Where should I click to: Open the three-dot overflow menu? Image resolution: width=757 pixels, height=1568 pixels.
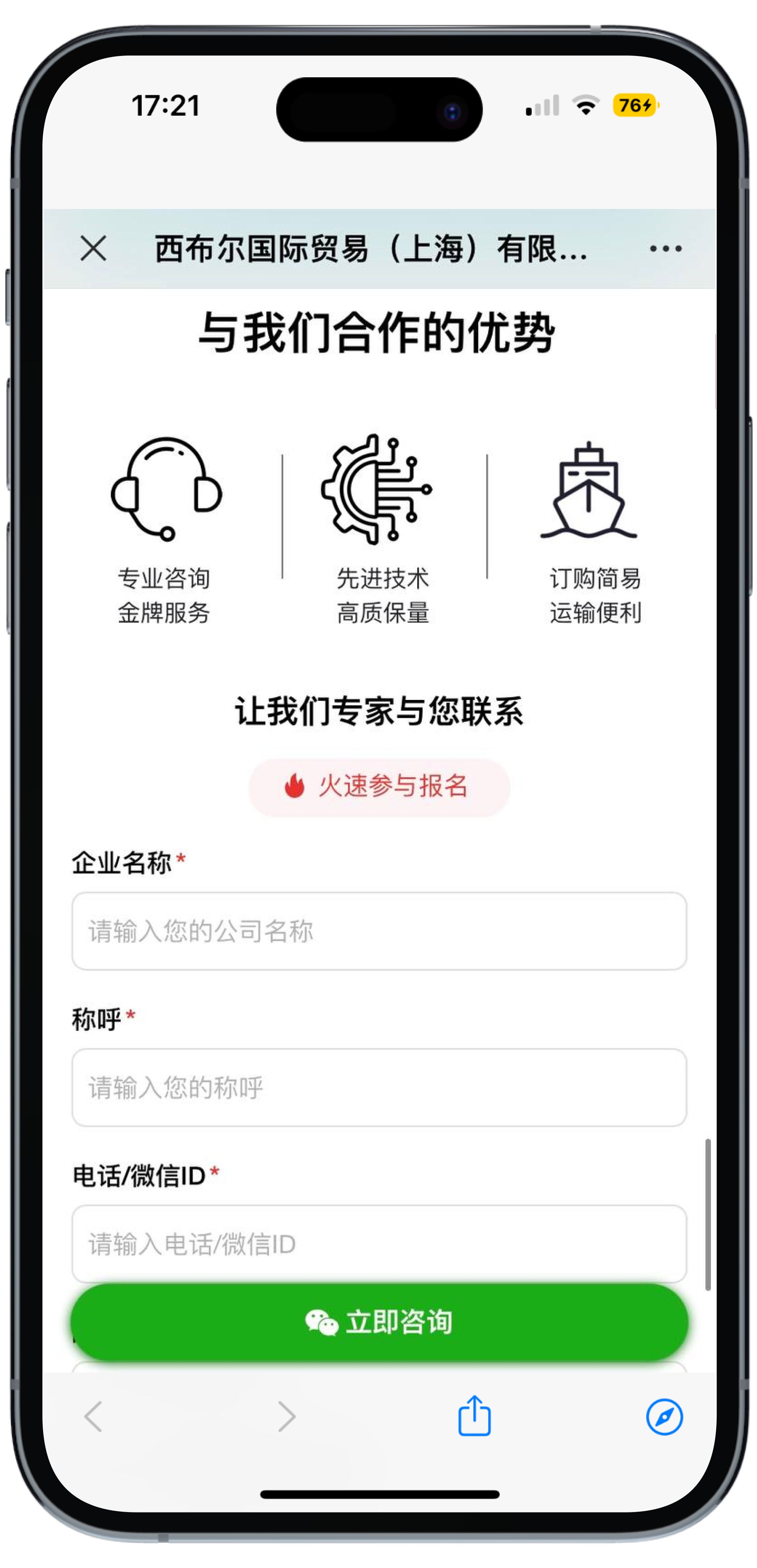[665, 248]
